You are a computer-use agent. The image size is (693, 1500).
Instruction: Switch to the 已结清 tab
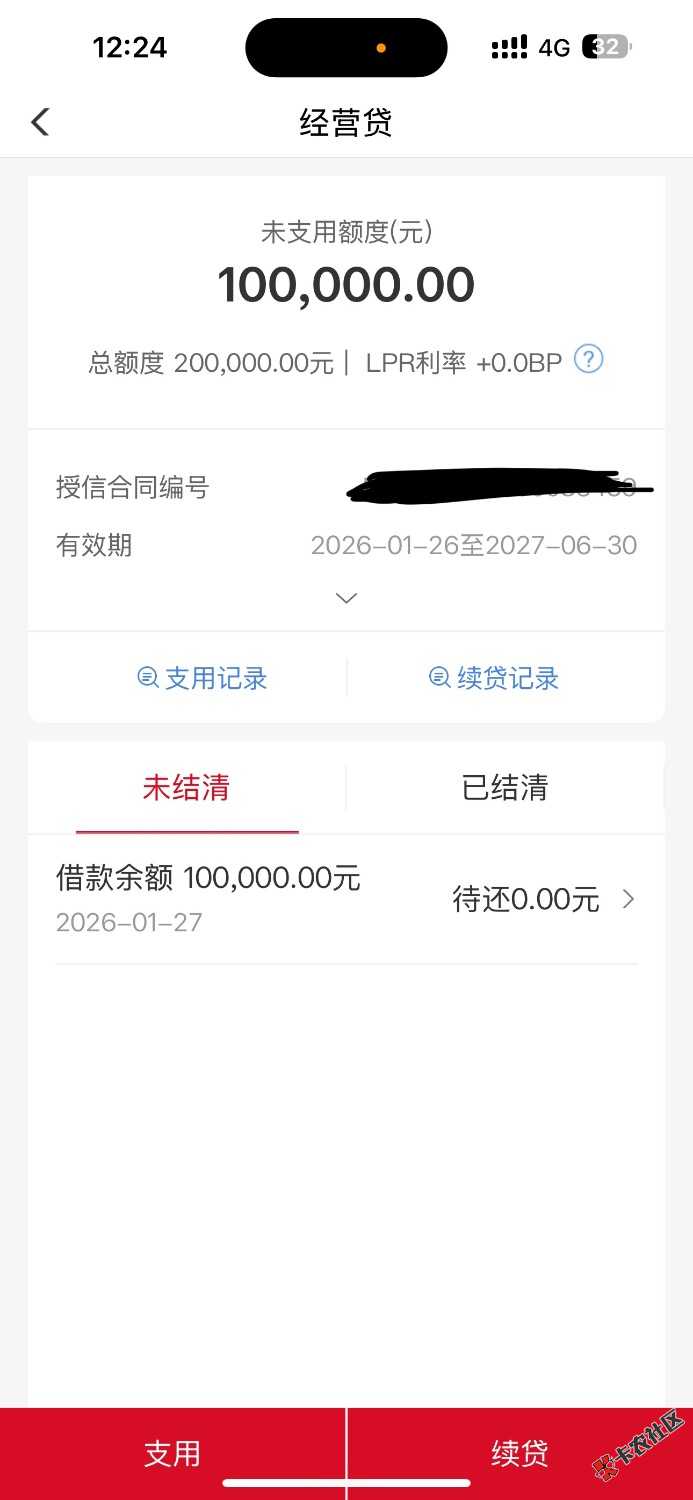(x=505, y=788)
